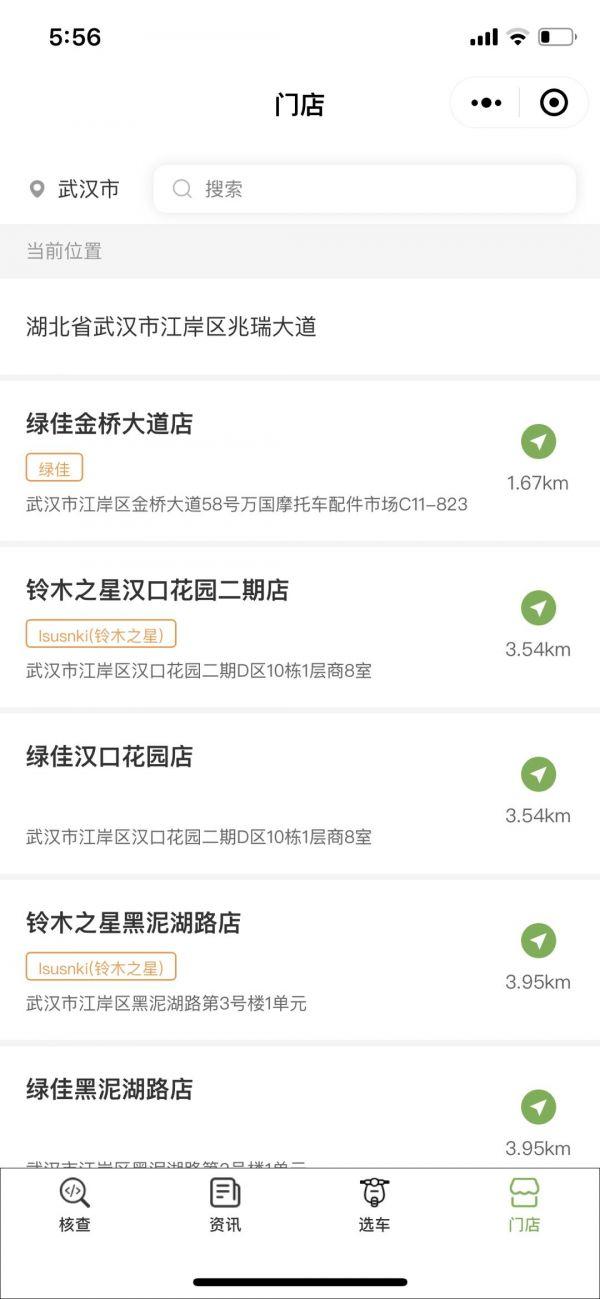This screenshot has width=600, height=1299.
Task: Navigate to 绿佳金桥大道店 via arrow icon
Action: pyautogui.click(x=538, y=441)
